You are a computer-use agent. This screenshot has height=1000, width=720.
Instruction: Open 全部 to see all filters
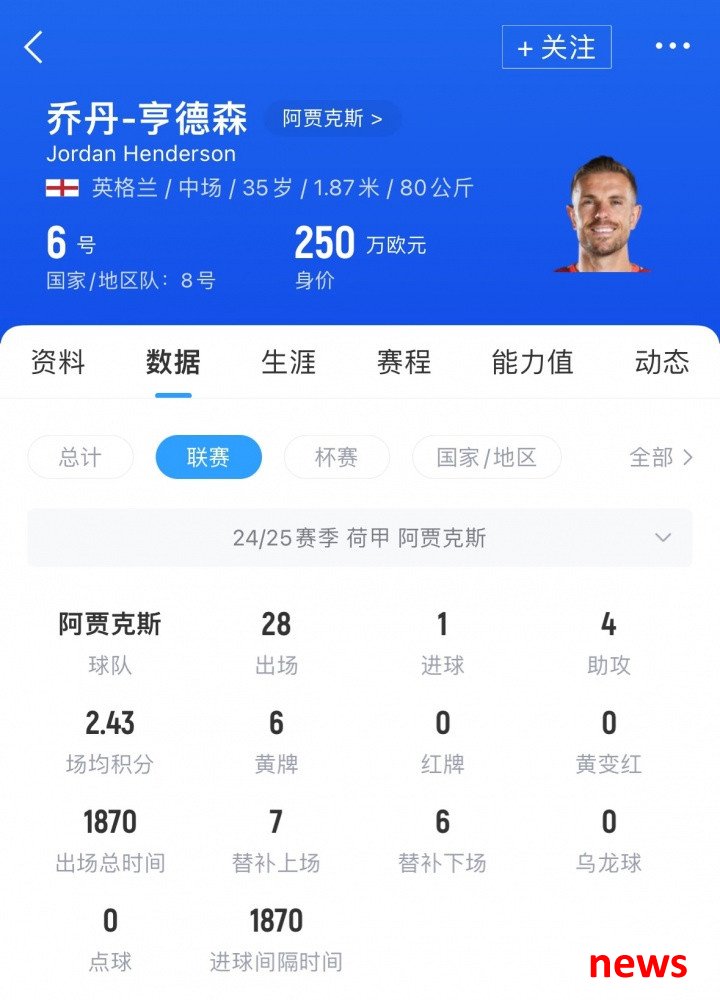[x=660, y=457]
